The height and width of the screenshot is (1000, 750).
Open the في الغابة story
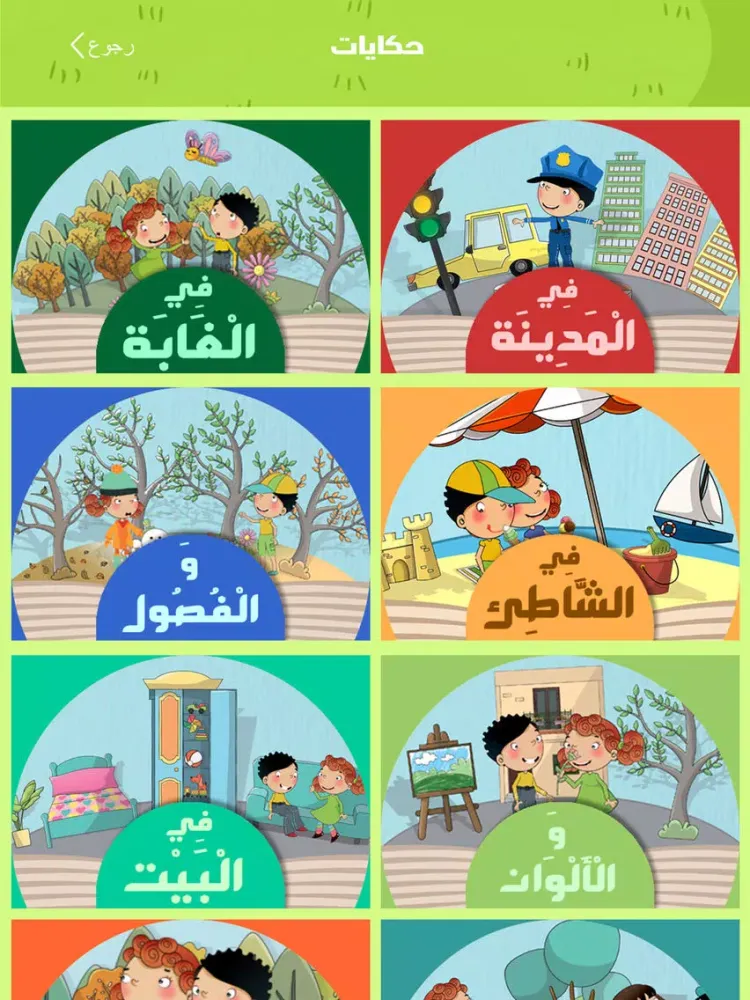point(190,247)
